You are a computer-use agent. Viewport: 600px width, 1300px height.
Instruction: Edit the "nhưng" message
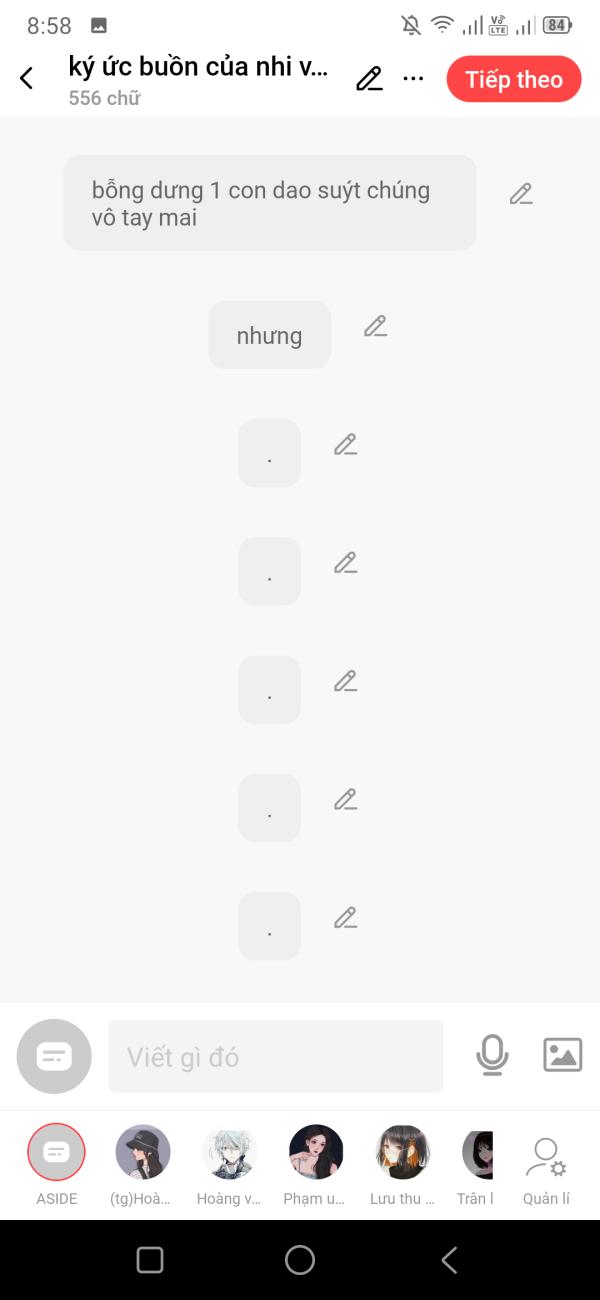(375, 326)
